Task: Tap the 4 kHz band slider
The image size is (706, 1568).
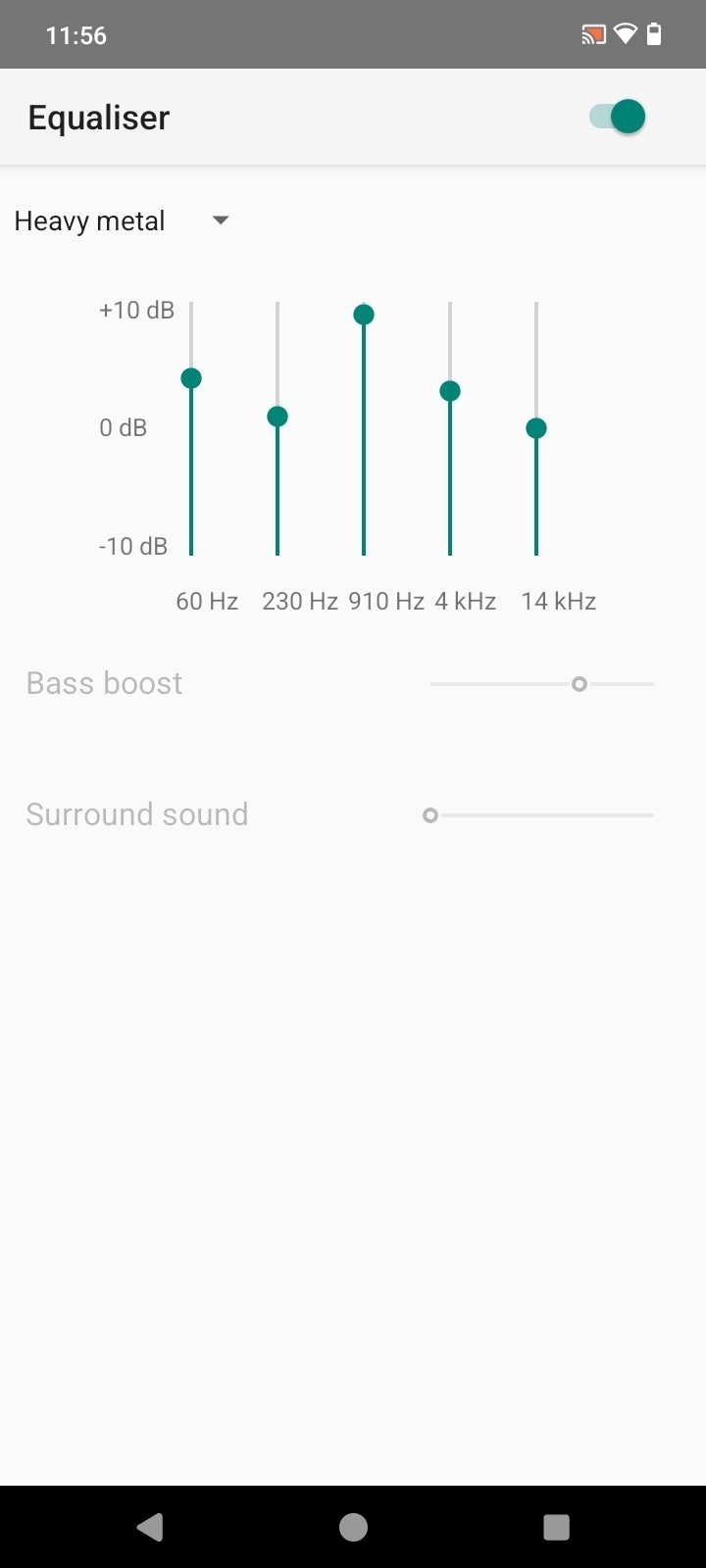Action: 450,391
